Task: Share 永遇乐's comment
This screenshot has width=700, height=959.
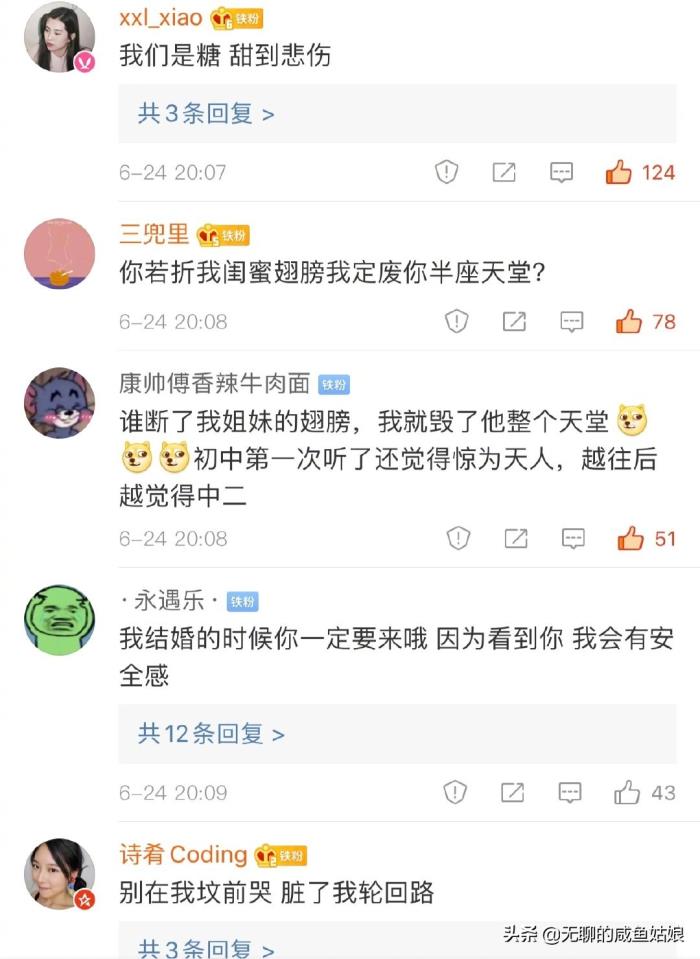Action: tap(512, 793)
